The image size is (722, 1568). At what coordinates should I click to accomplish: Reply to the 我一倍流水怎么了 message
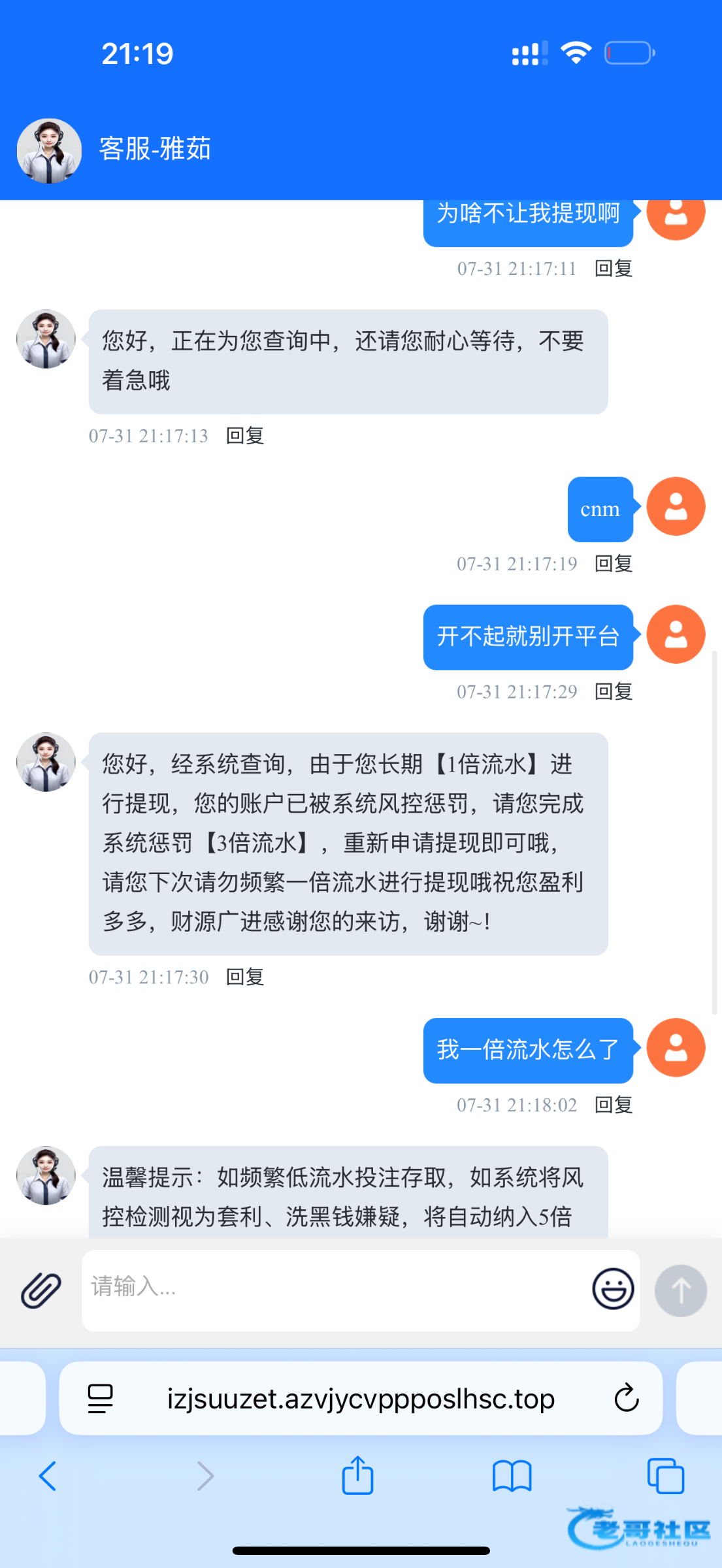[614, 1105]
